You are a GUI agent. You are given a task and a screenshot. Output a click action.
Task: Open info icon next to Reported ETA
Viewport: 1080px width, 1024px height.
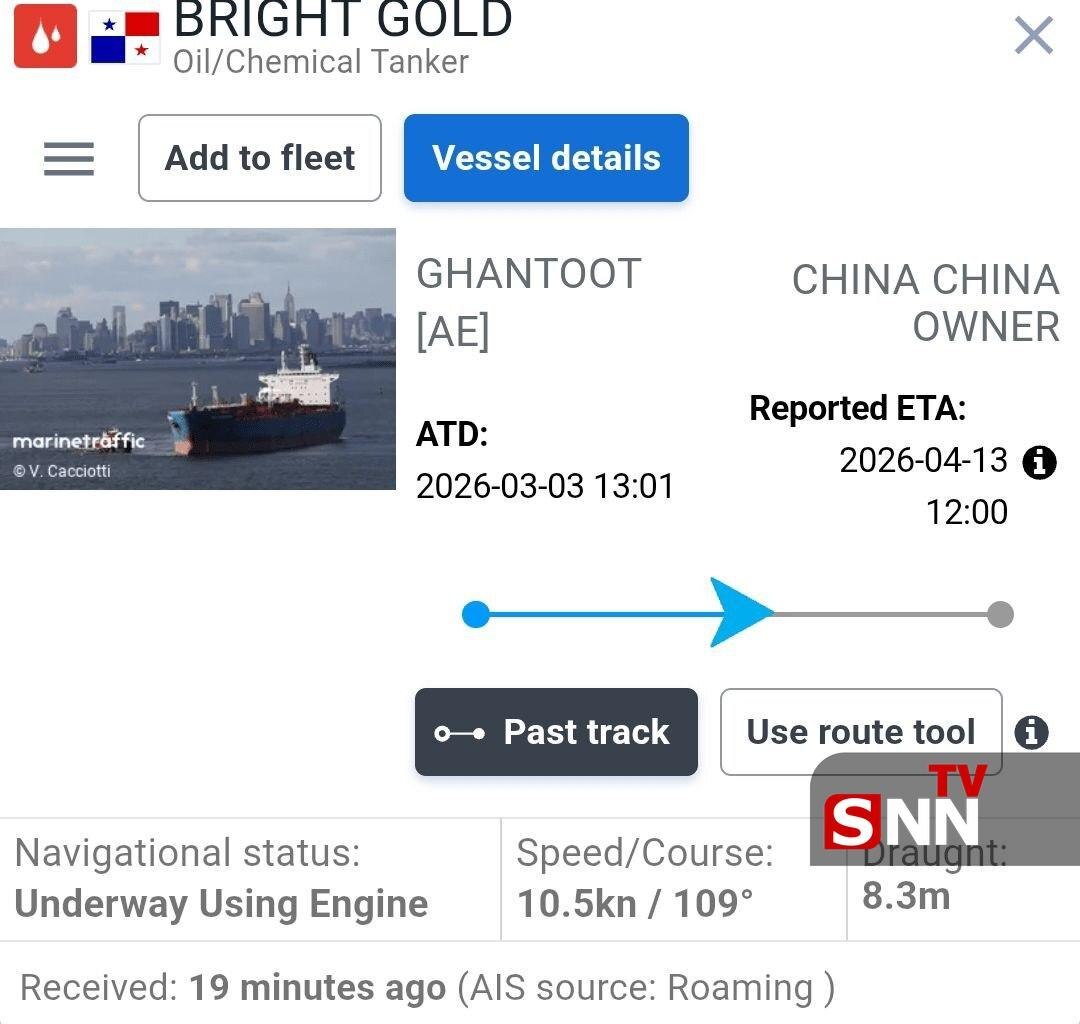click(x=1039, y=462)
